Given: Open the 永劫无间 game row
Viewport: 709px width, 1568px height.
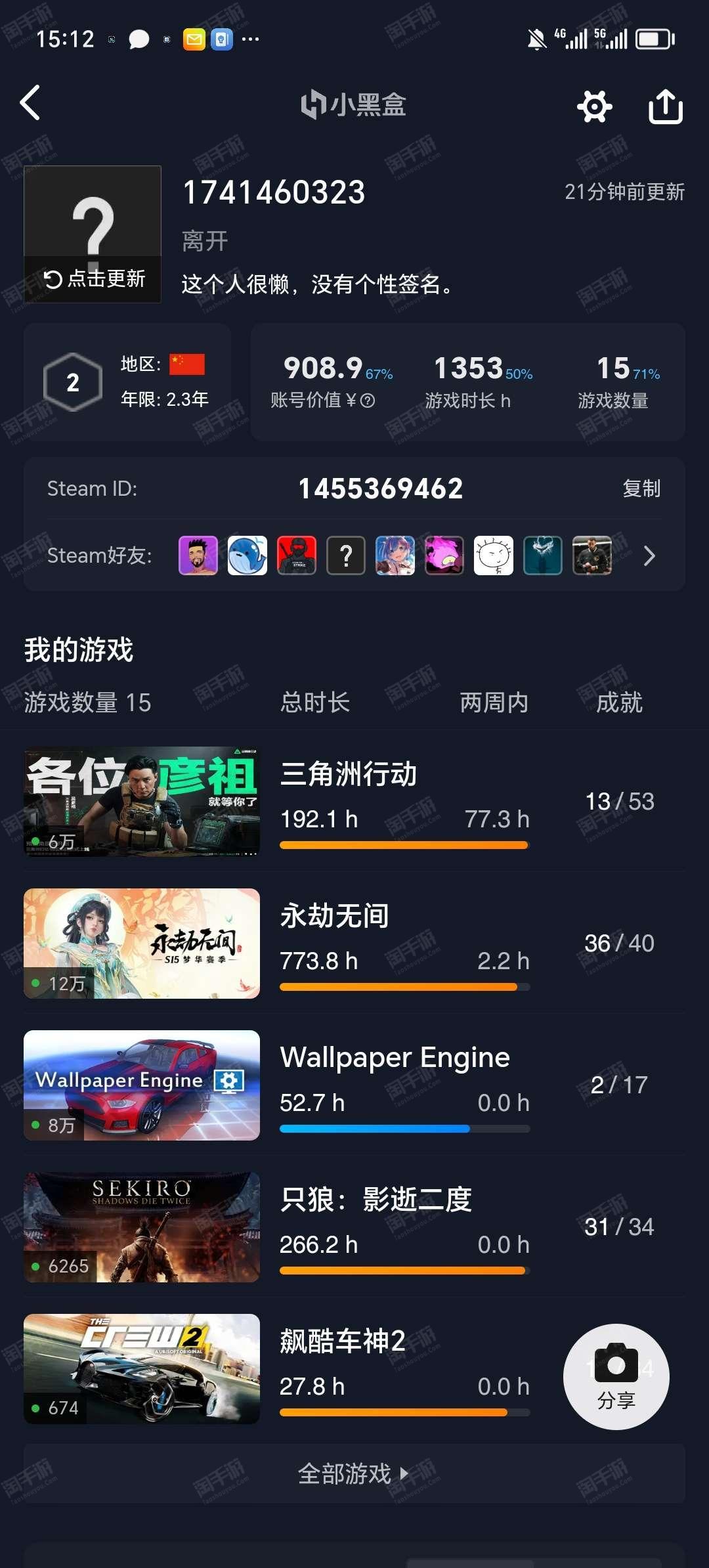Looking at the screenshot, I should tap(354, 943).
